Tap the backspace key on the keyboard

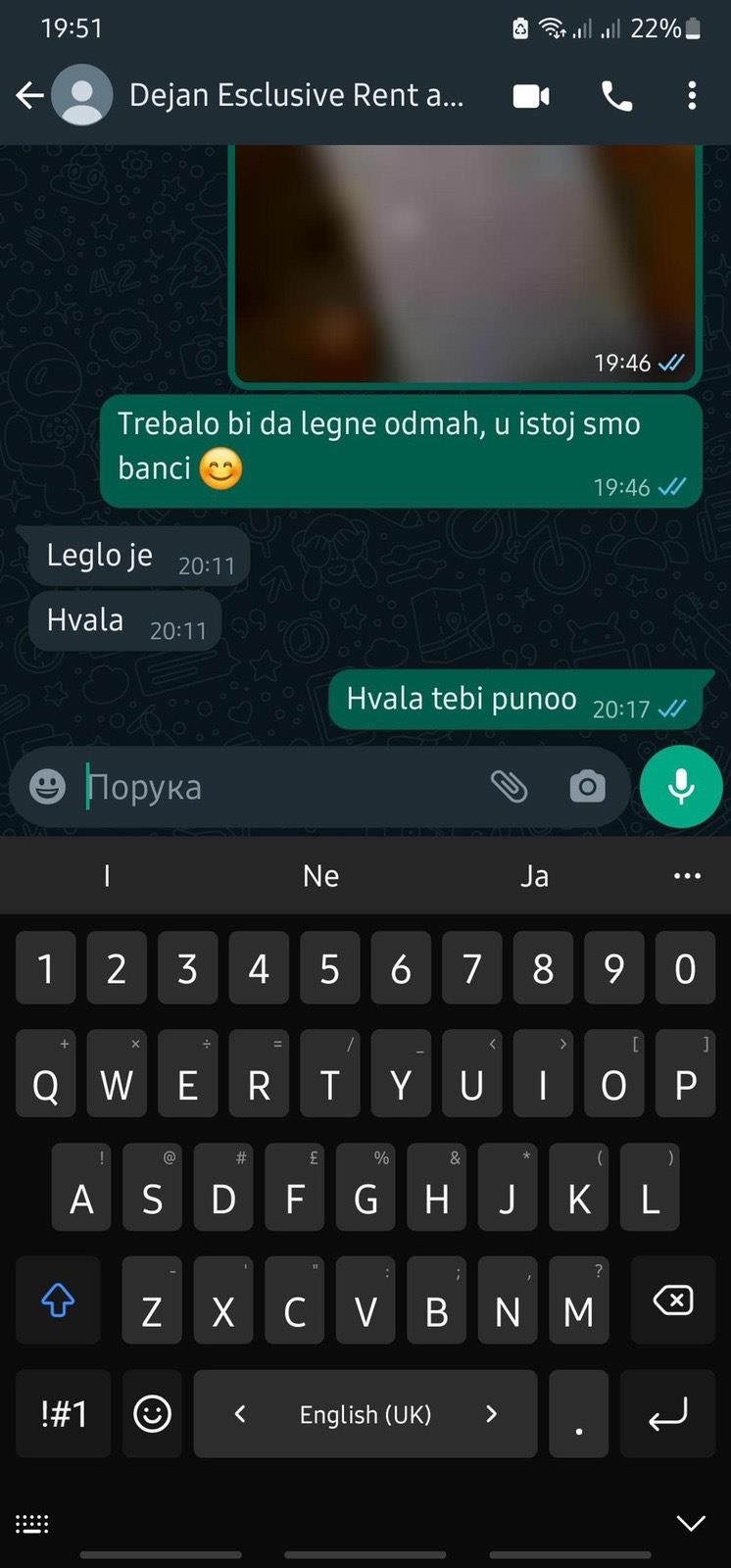(x=672, y=1300)
